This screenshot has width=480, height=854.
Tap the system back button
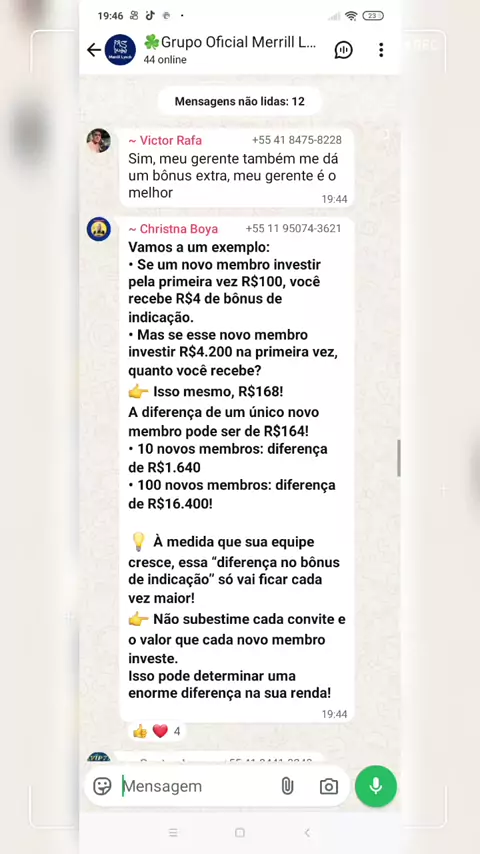(307, 833)
